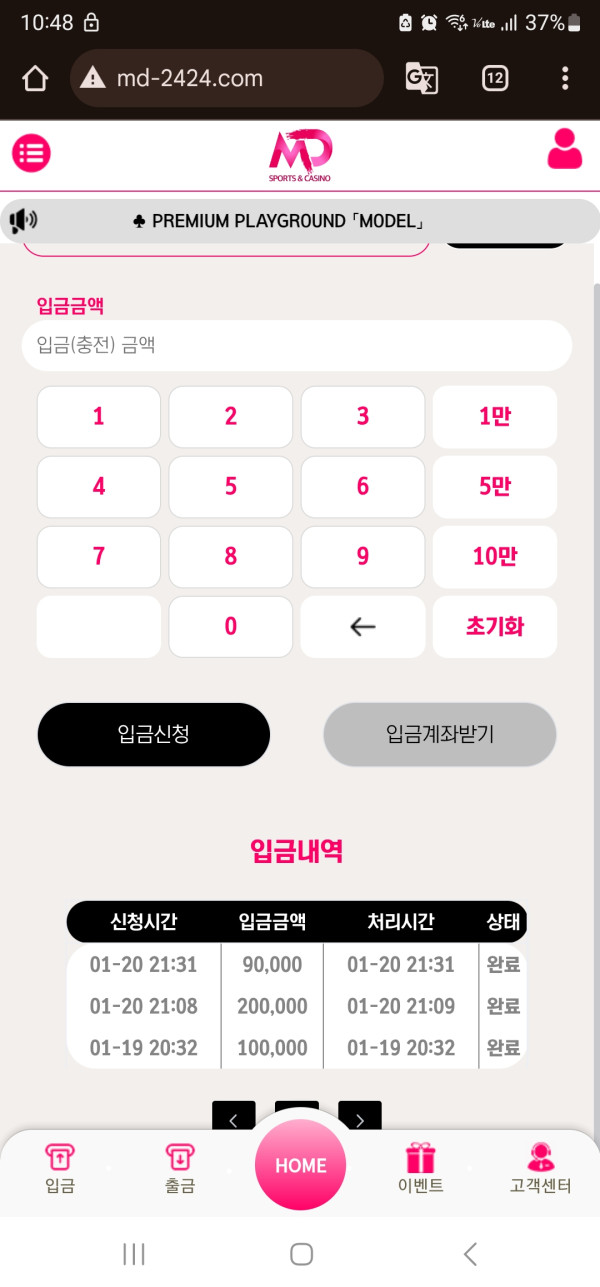Tap digit 0 on the keypad
Viewport: 600px width, 1287px height.
231,627
